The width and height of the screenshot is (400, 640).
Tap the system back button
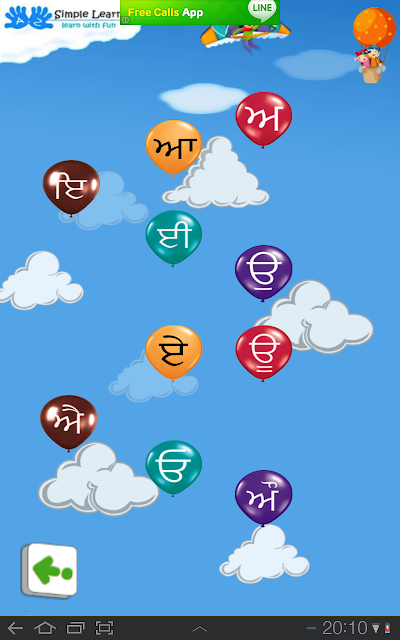(x=16, y=628)
